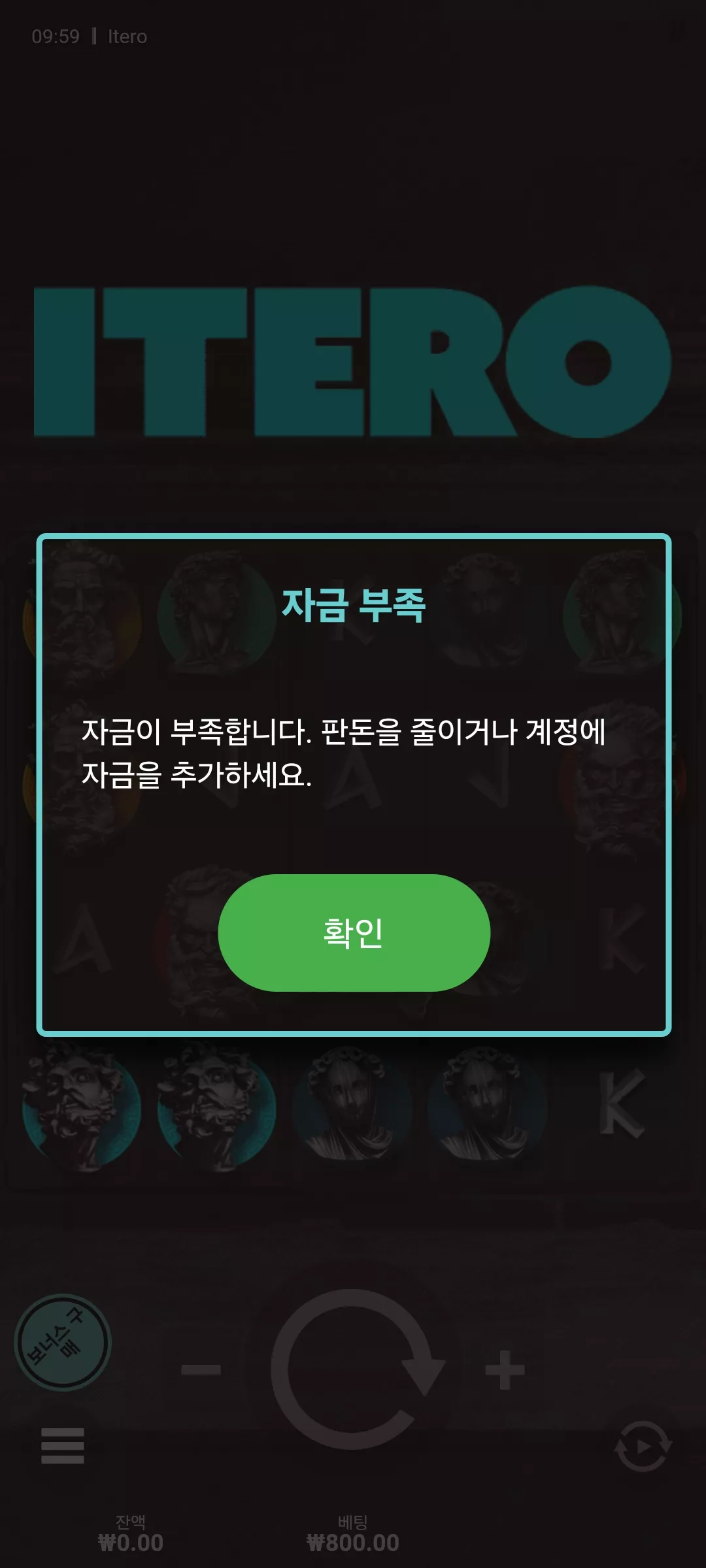
Task: Open the autoplay settings icon
Action: click(643, 1446)
